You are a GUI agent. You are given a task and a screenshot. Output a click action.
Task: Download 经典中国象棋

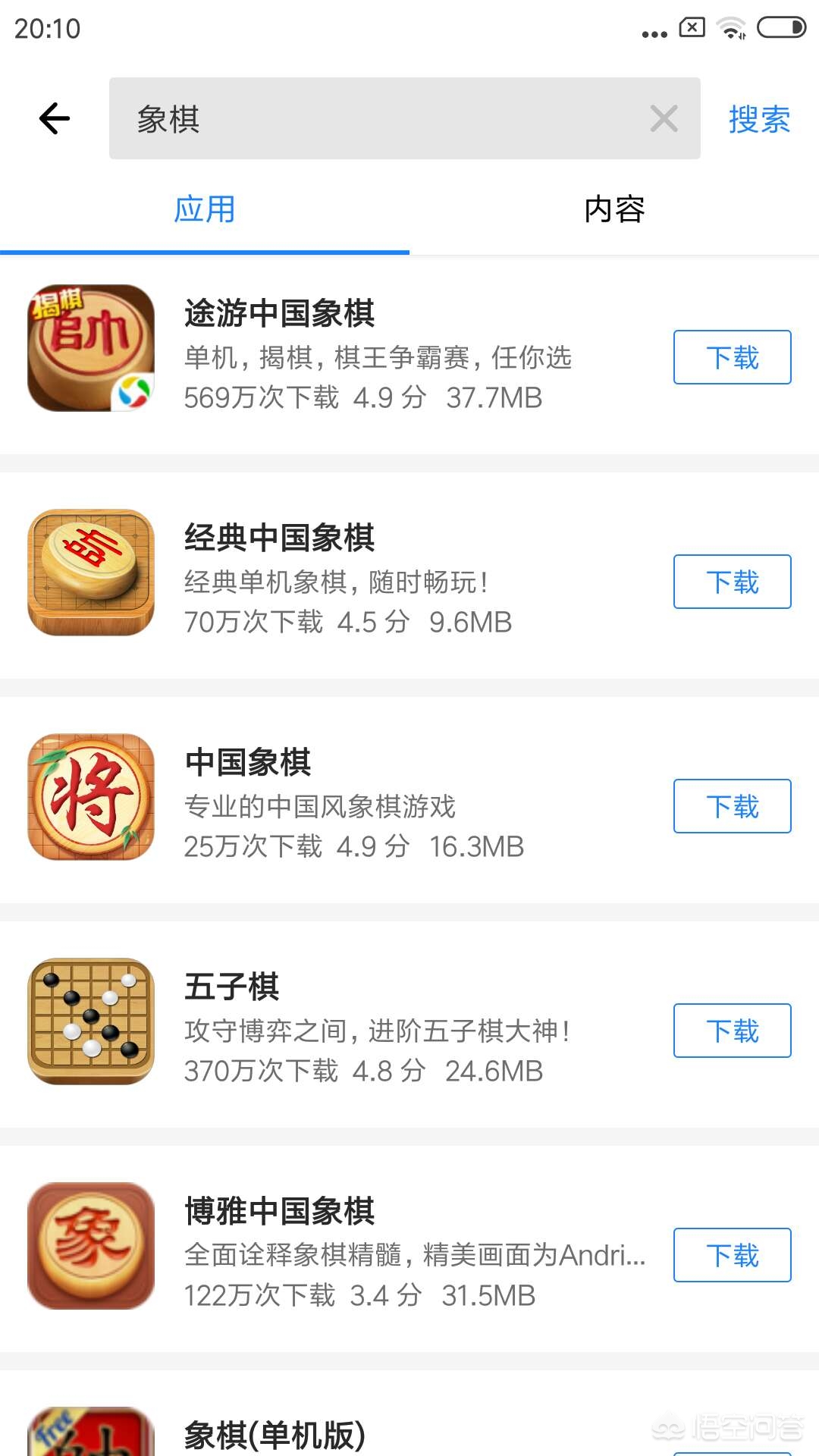pos(732,582)
